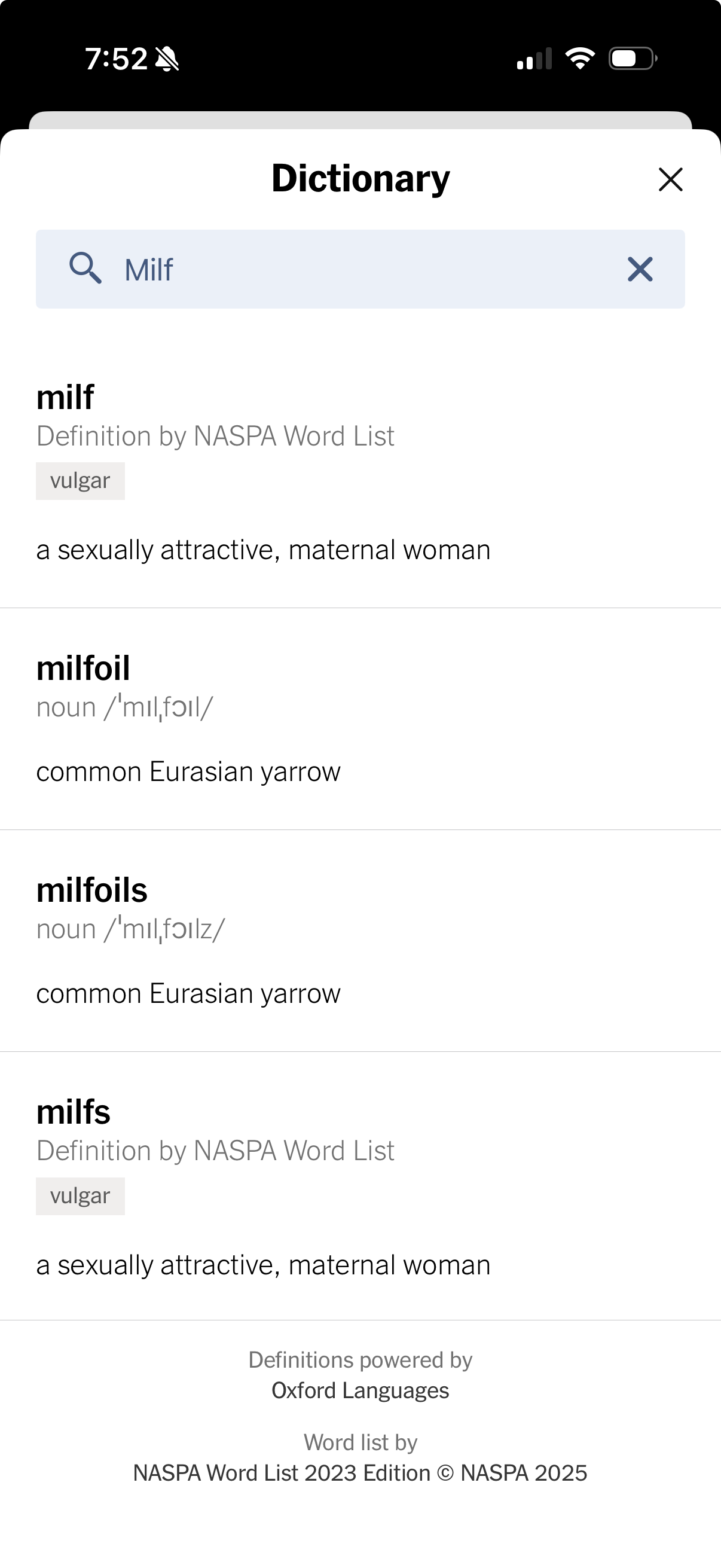Viewport: 721px width, 1568px height.
Task: Tap the Dictionary title header
Action: 359,178
